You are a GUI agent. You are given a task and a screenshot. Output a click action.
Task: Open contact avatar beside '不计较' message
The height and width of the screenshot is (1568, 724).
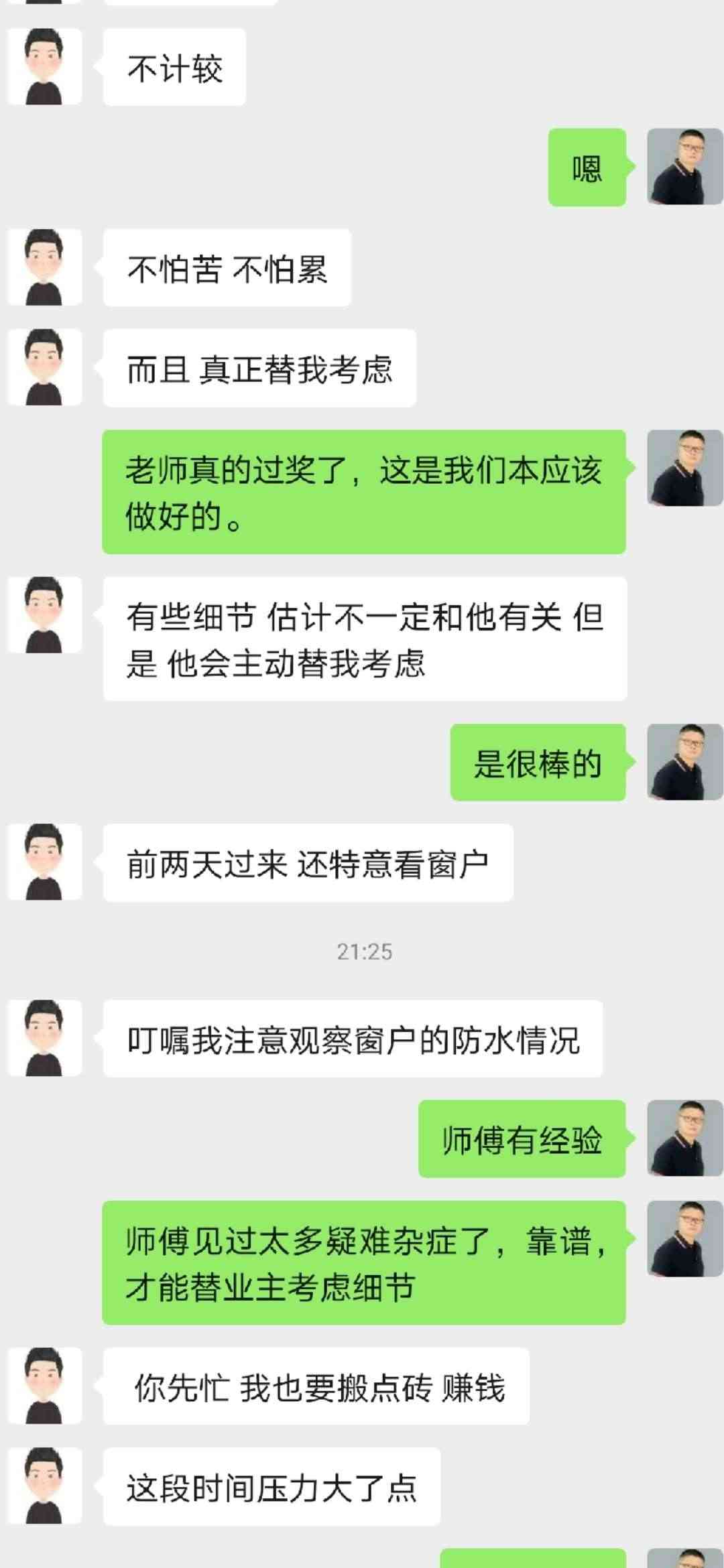click(x=44, y=66)
